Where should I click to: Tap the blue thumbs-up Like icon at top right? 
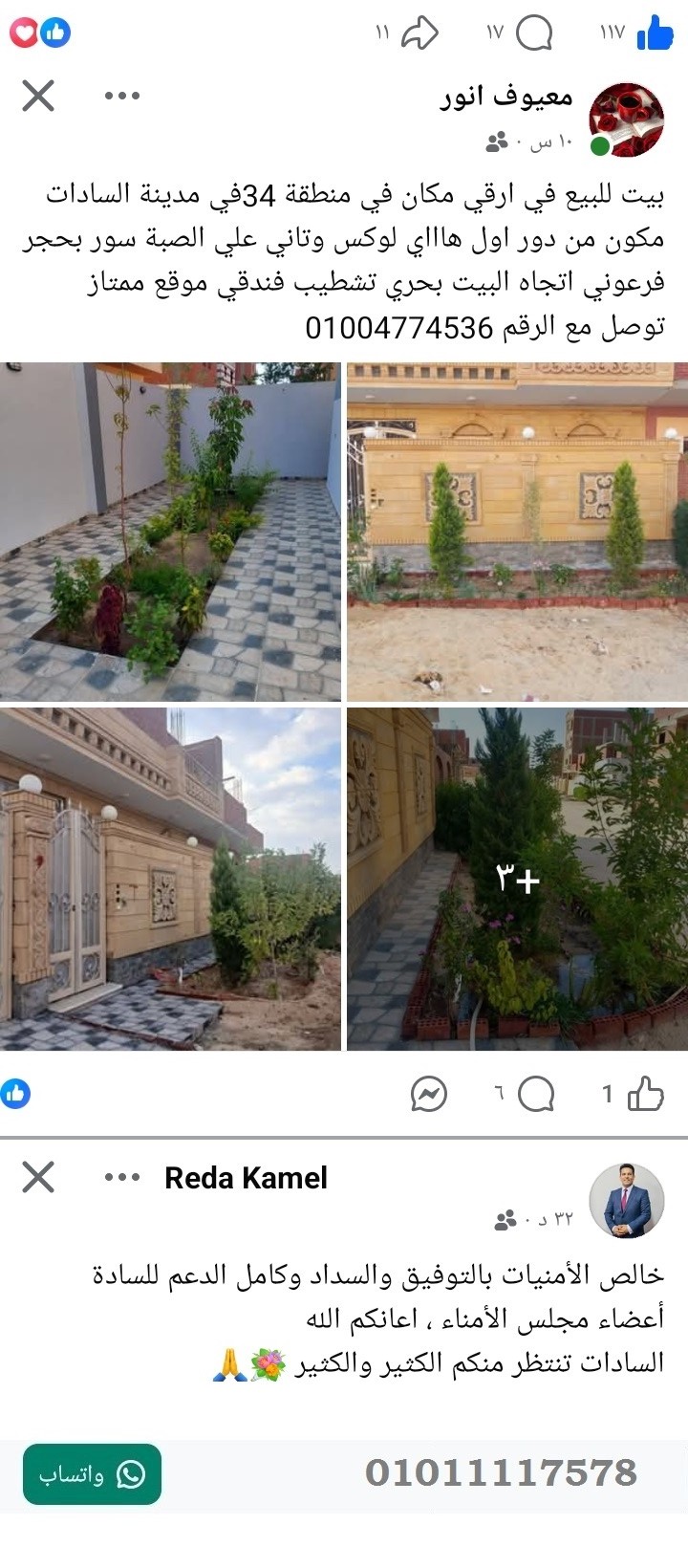coord(654,34)
